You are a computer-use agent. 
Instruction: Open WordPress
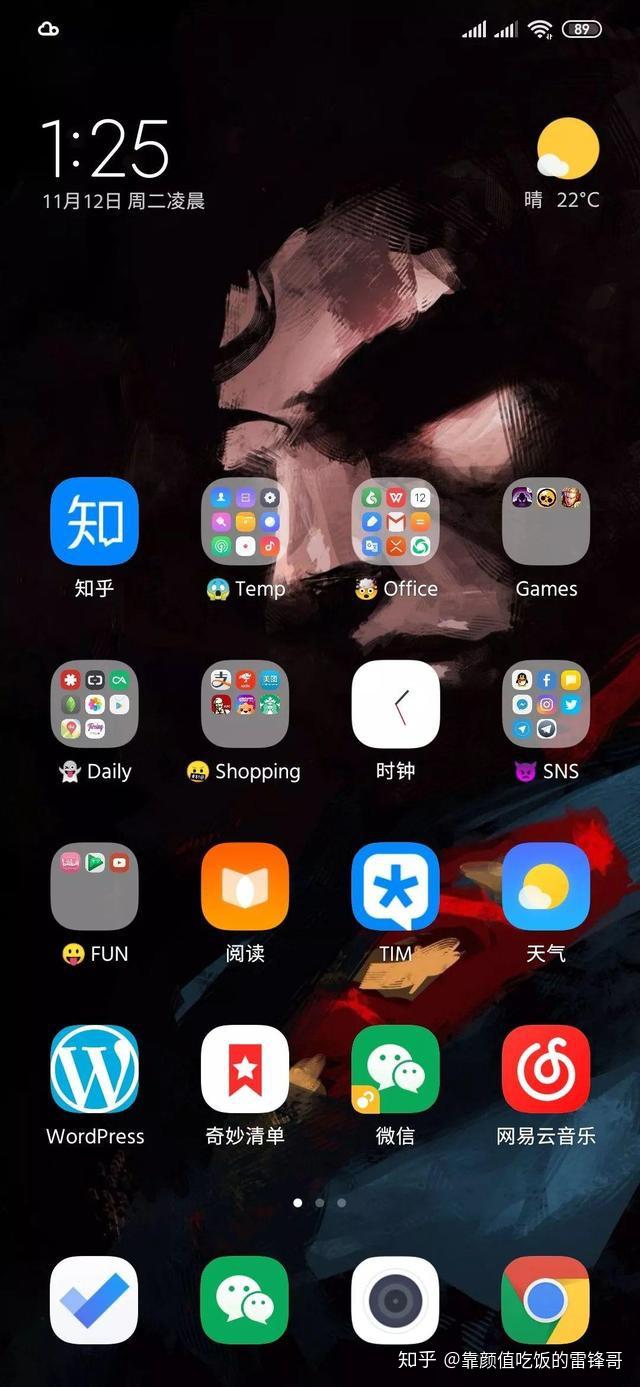(x=94, y=1069)
